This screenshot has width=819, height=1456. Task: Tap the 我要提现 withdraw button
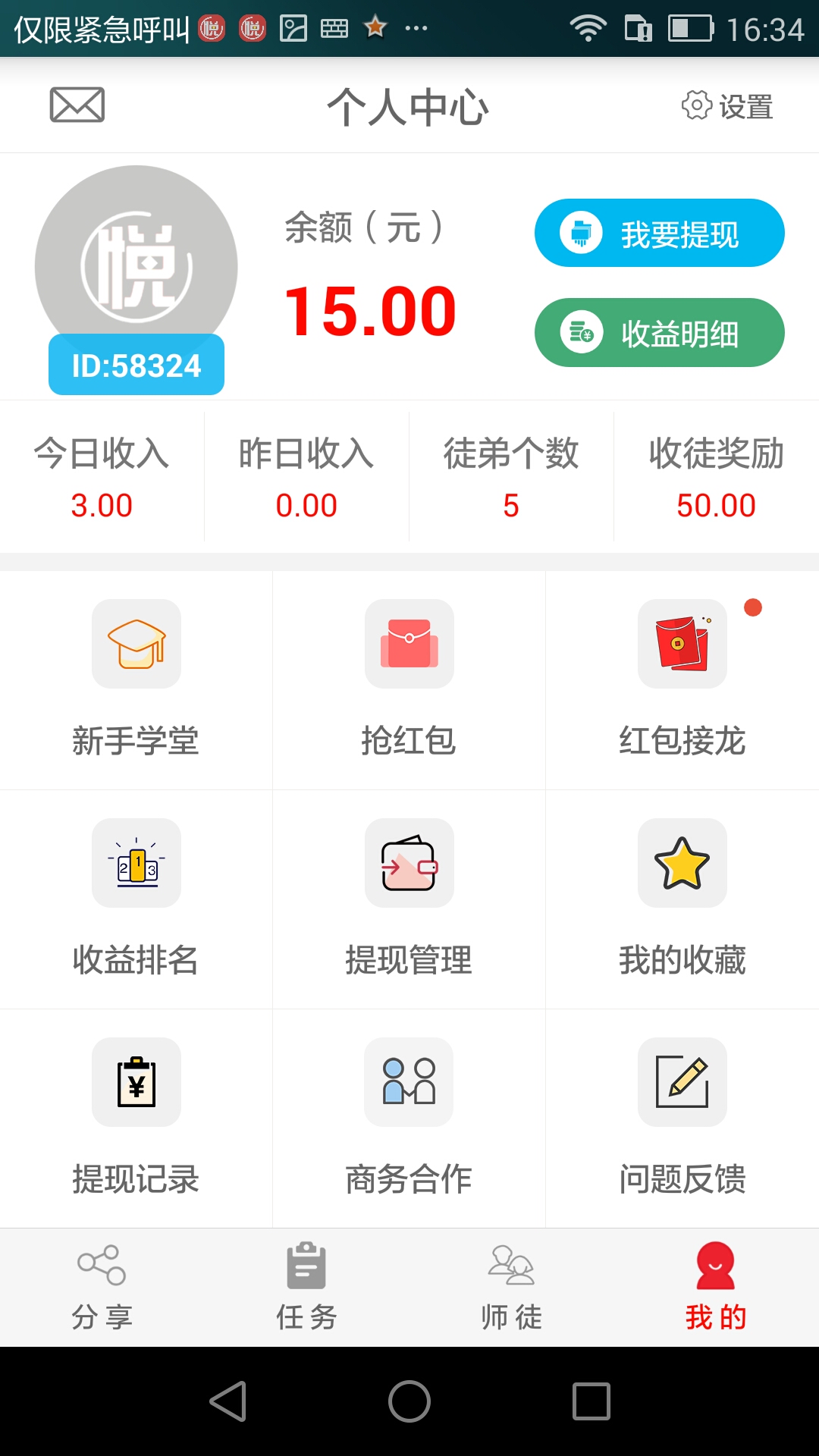point(659,233)
